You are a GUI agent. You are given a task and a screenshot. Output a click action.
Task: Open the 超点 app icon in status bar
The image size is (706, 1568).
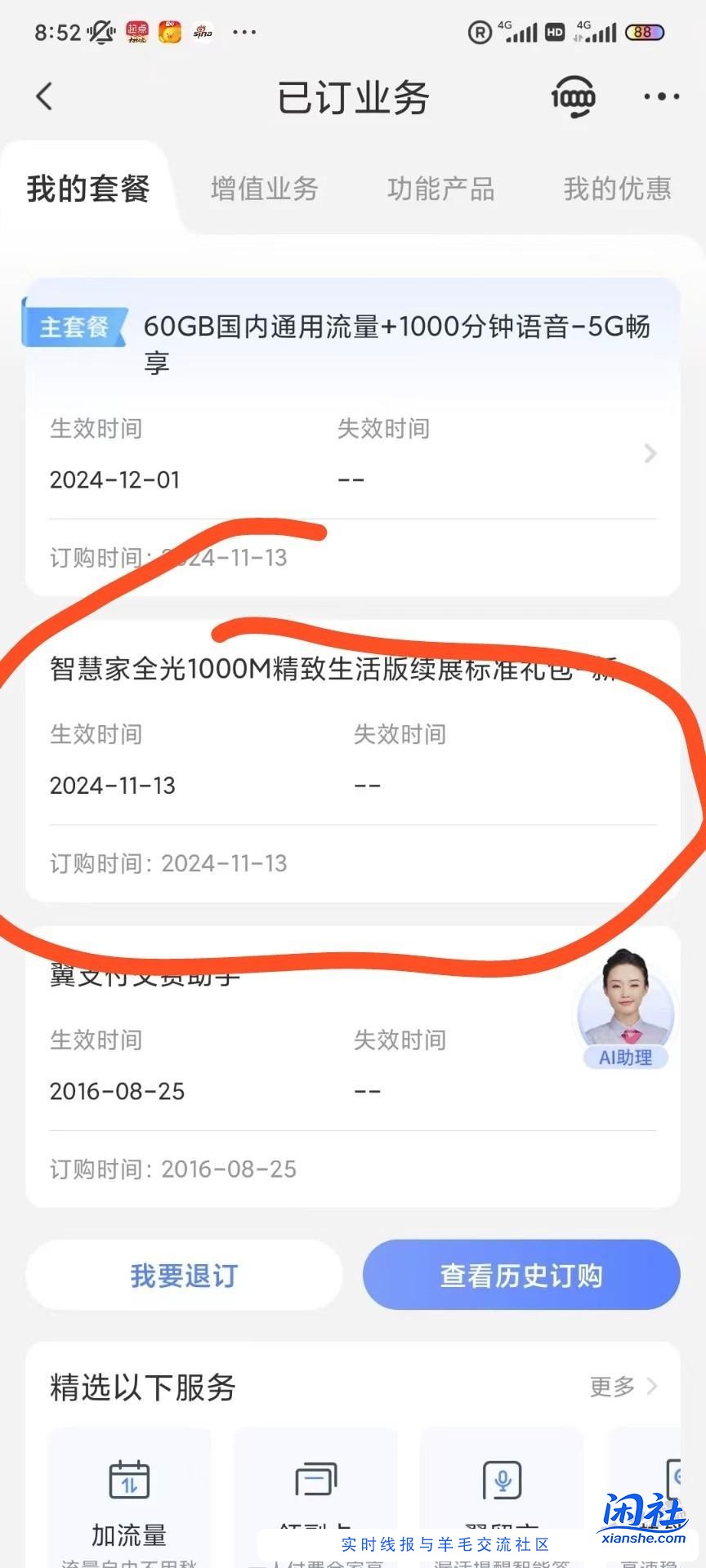(136, 33)
